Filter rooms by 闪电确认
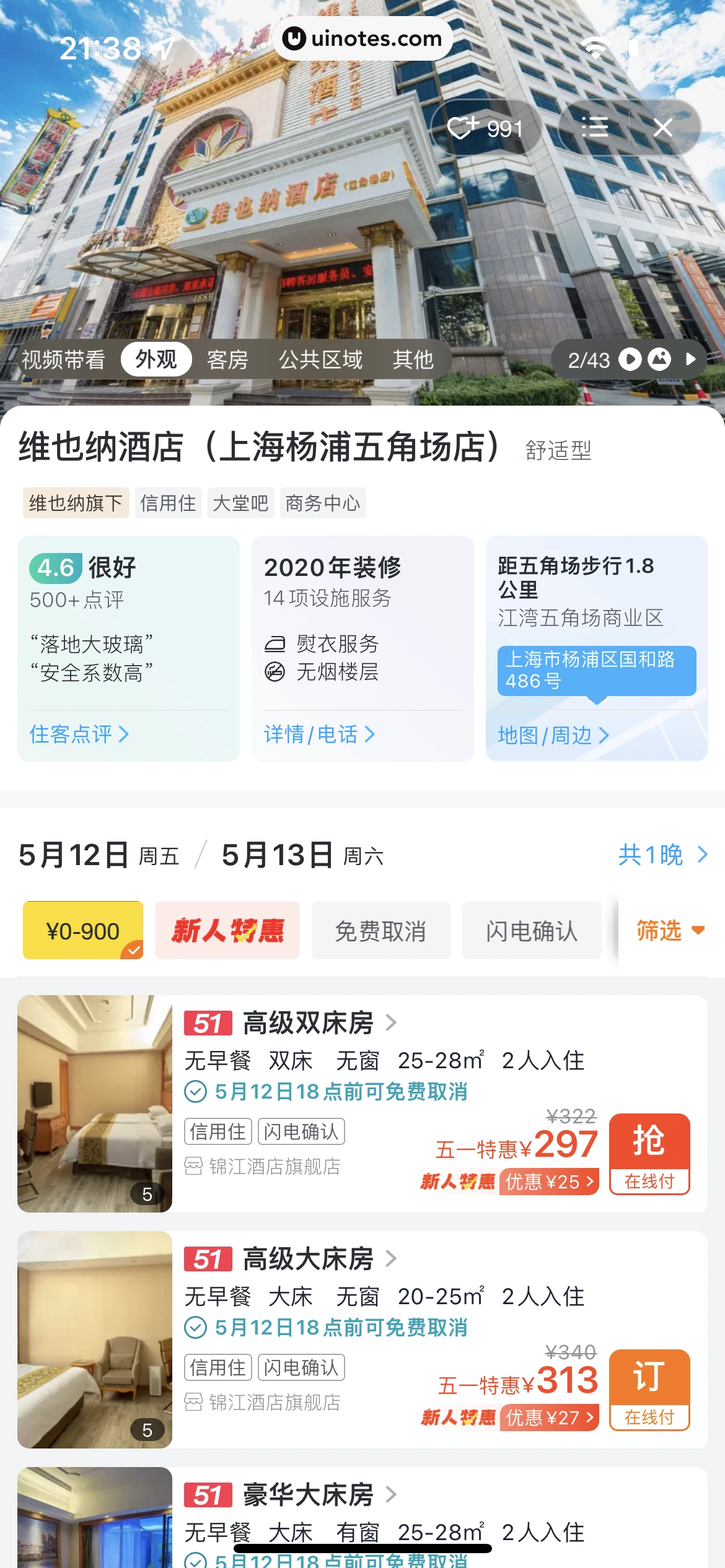Screen dimensions: 725x1568 (x=532, y=930)
